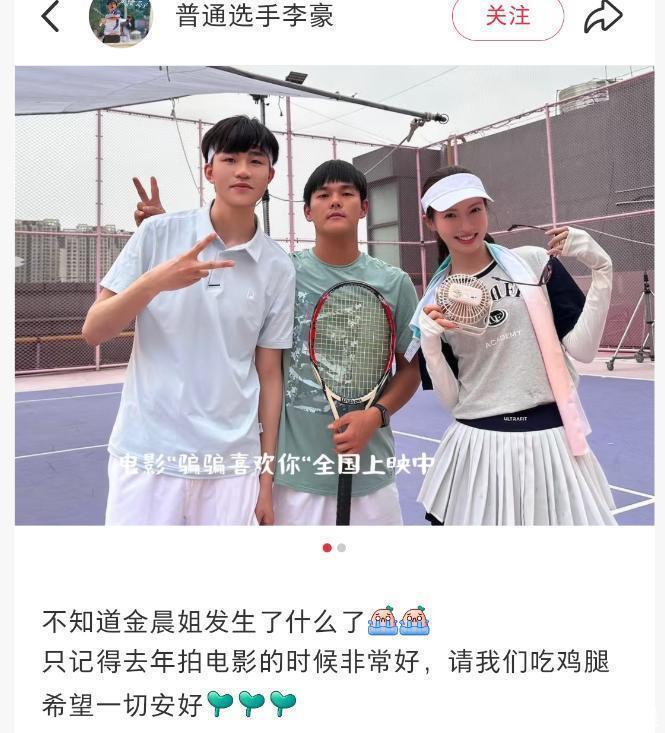This screenshot has width=665, height=733.
Task: Share this post via the arrow icon
Action: pos(603,17)
